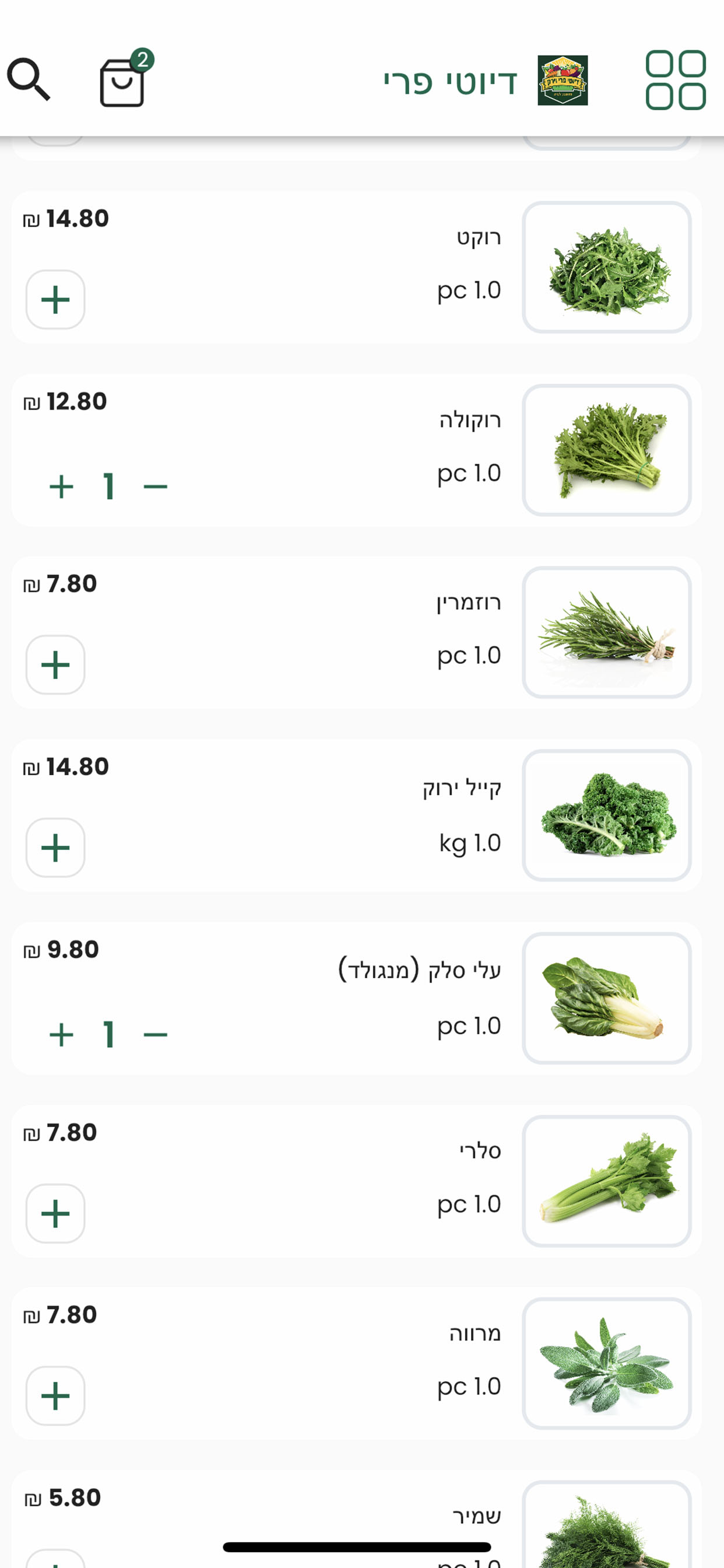
Task: Add רוזמרין to the cart
Action: (x=55, y=664)
